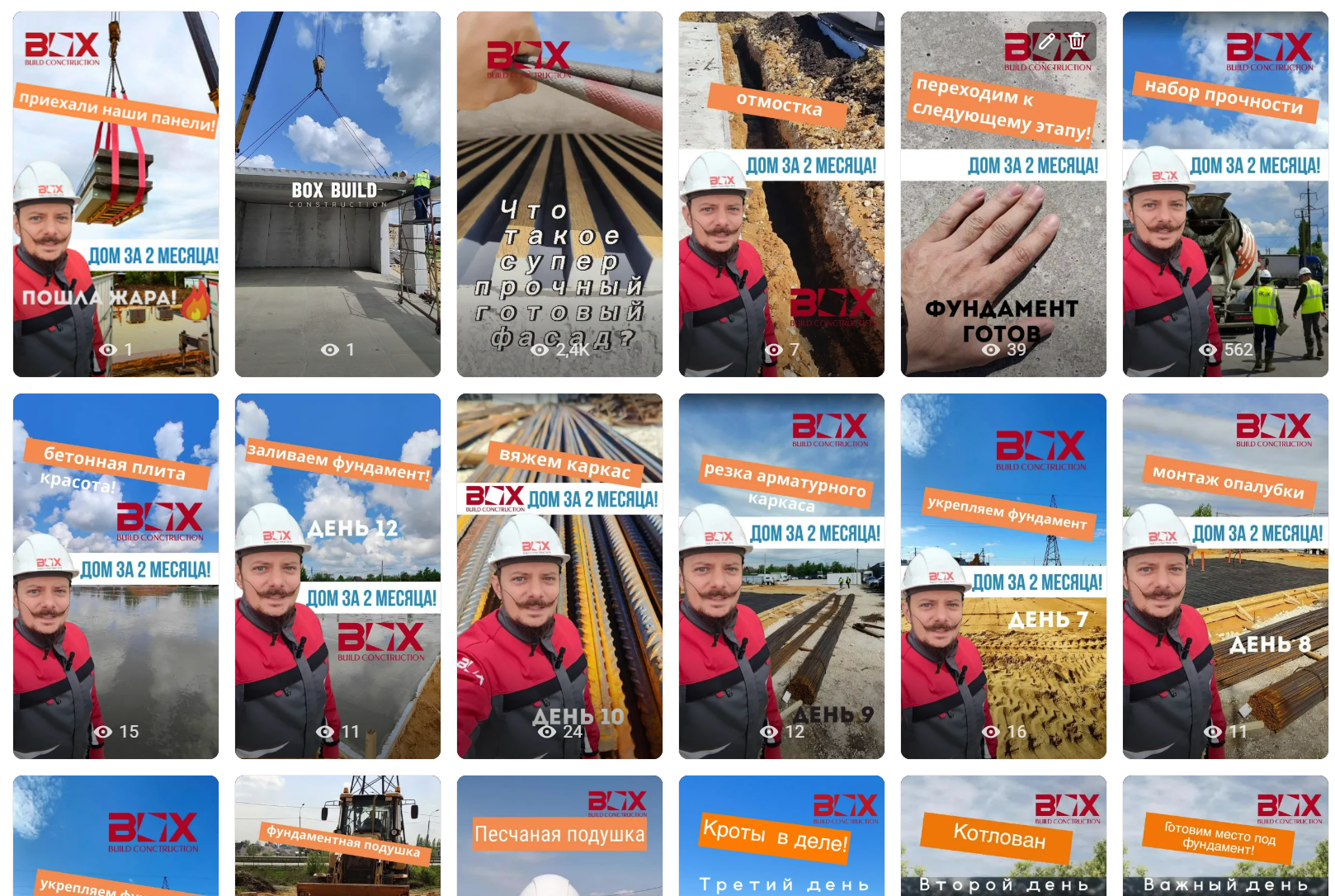This screenshot has width=1335, height=896.
Task: Play the BOX BUILD crane video
Action: point(337,194)
